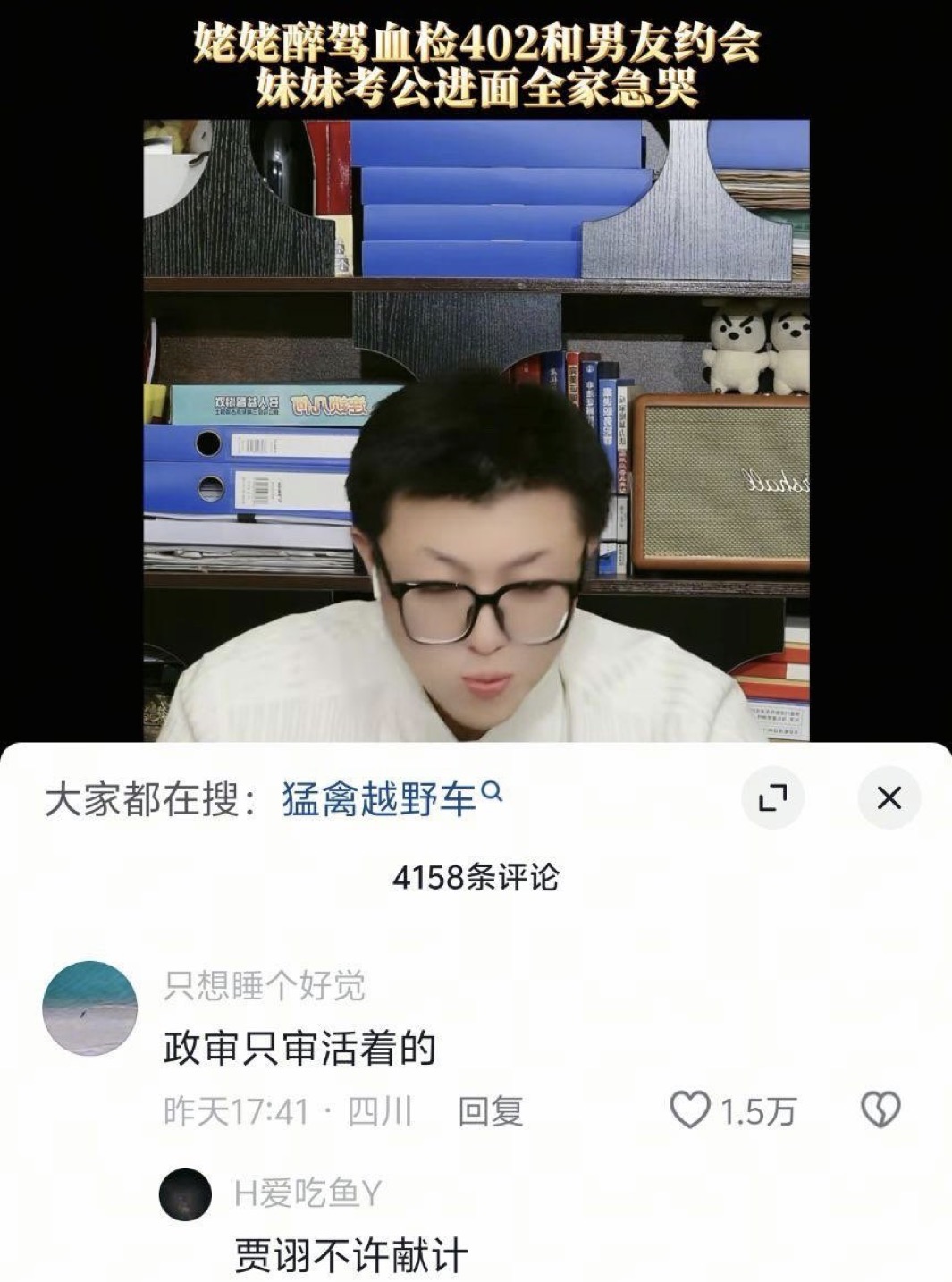Like the comment 政审只审活着的
The width and height of the screenshot is (952, 1282).
[689, 1110]
